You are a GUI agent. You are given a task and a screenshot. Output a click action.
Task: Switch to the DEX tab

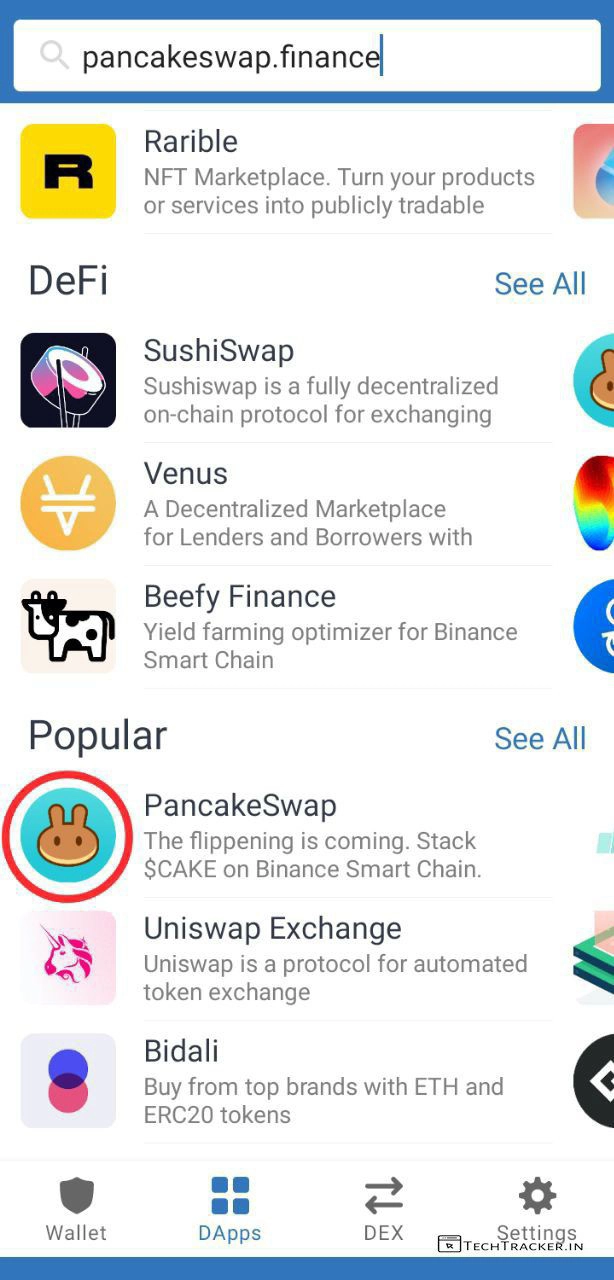383,1208
